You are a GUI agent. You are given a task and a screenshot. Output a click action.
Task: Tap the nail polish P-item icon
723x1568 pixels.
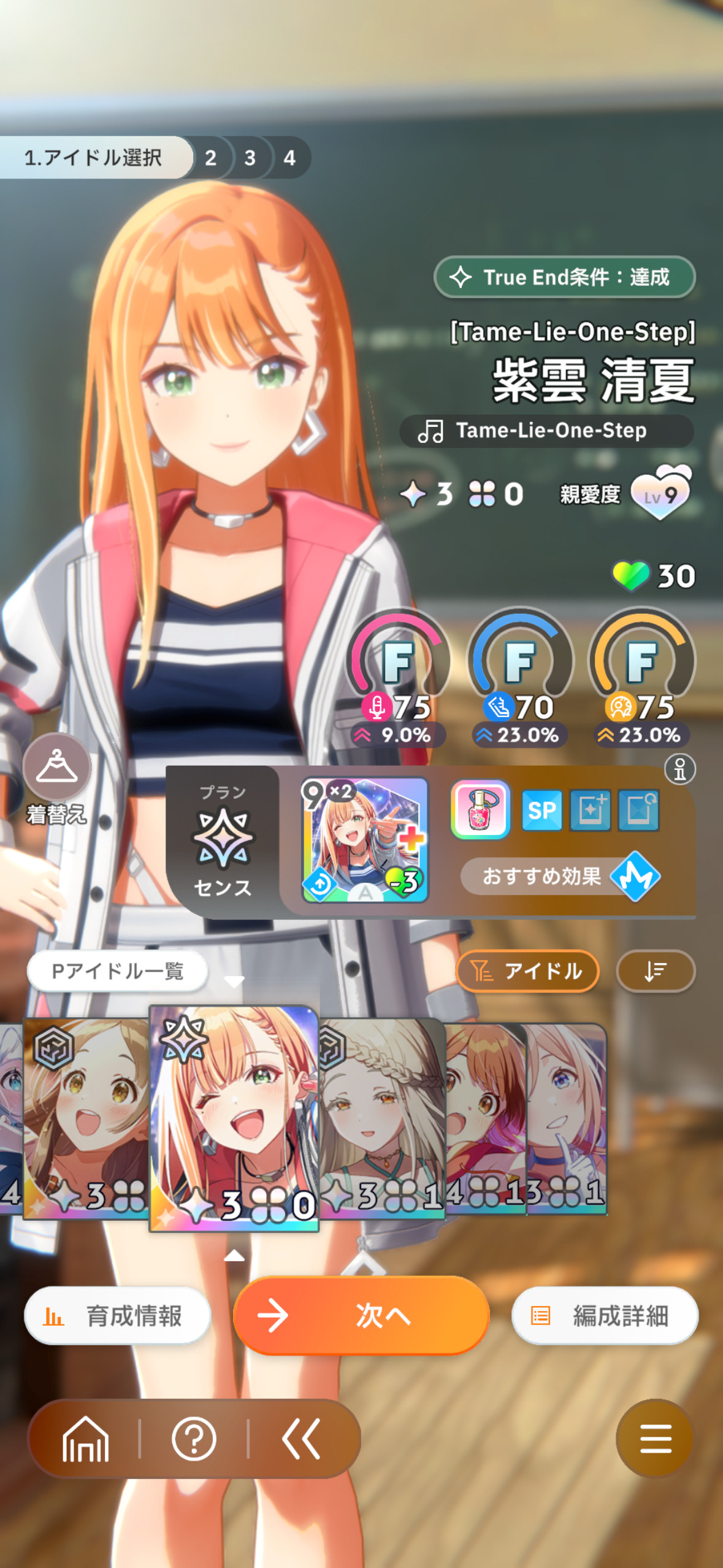coord(480,810)
